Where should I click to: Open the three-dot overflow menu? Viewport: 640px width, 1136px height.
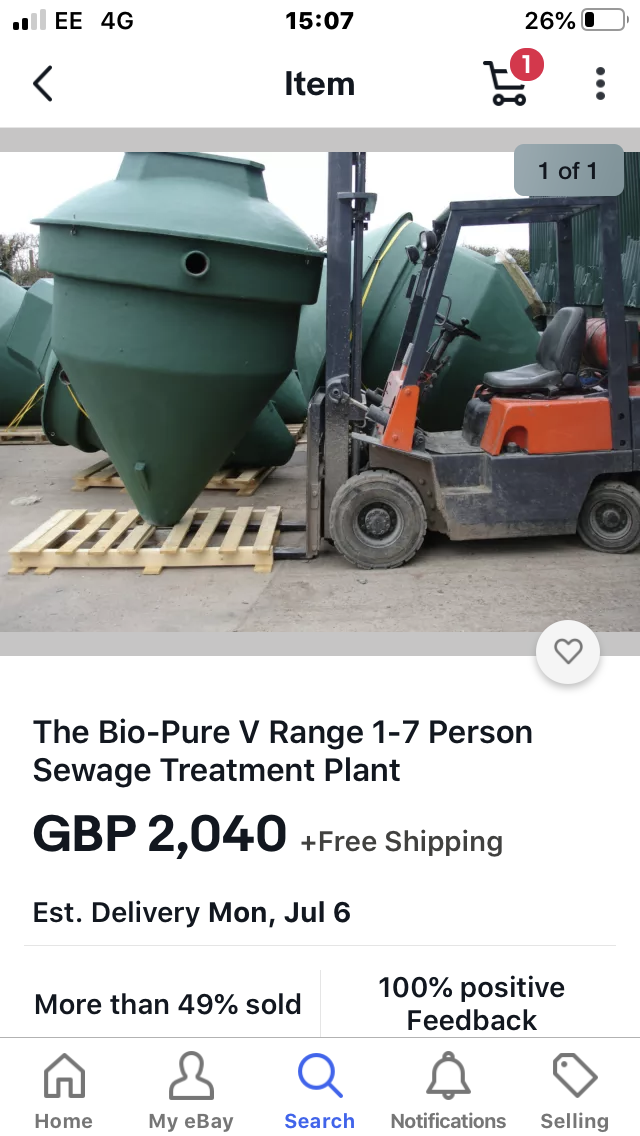[600, 83]
